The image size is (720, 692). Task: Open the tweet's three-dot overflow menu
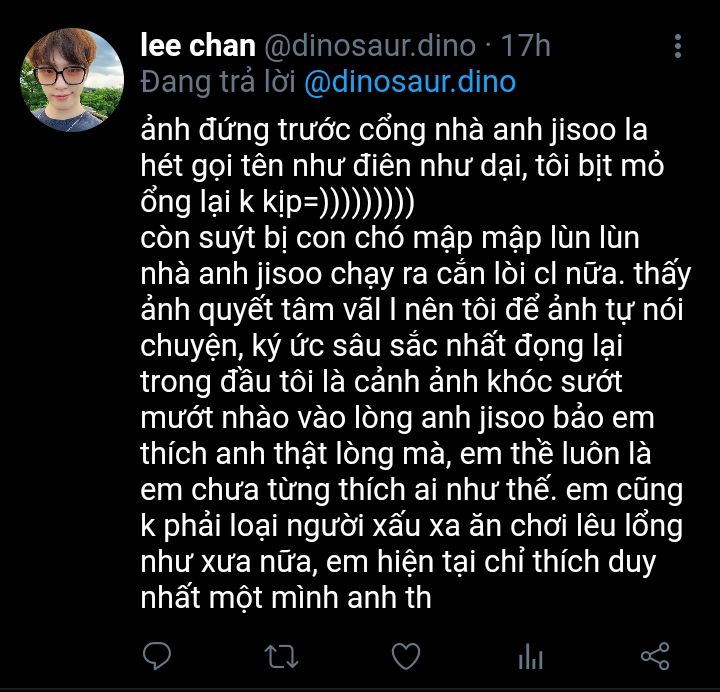click(678, 46)
